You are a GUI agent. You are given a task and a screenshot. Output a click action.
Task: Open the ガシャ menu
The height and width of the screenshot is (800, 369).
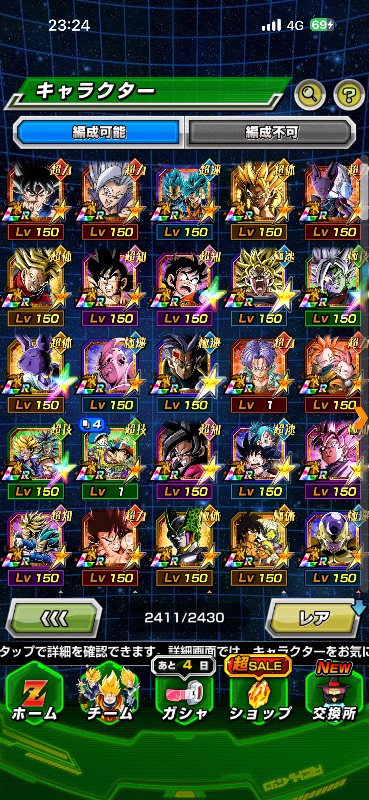183,695
